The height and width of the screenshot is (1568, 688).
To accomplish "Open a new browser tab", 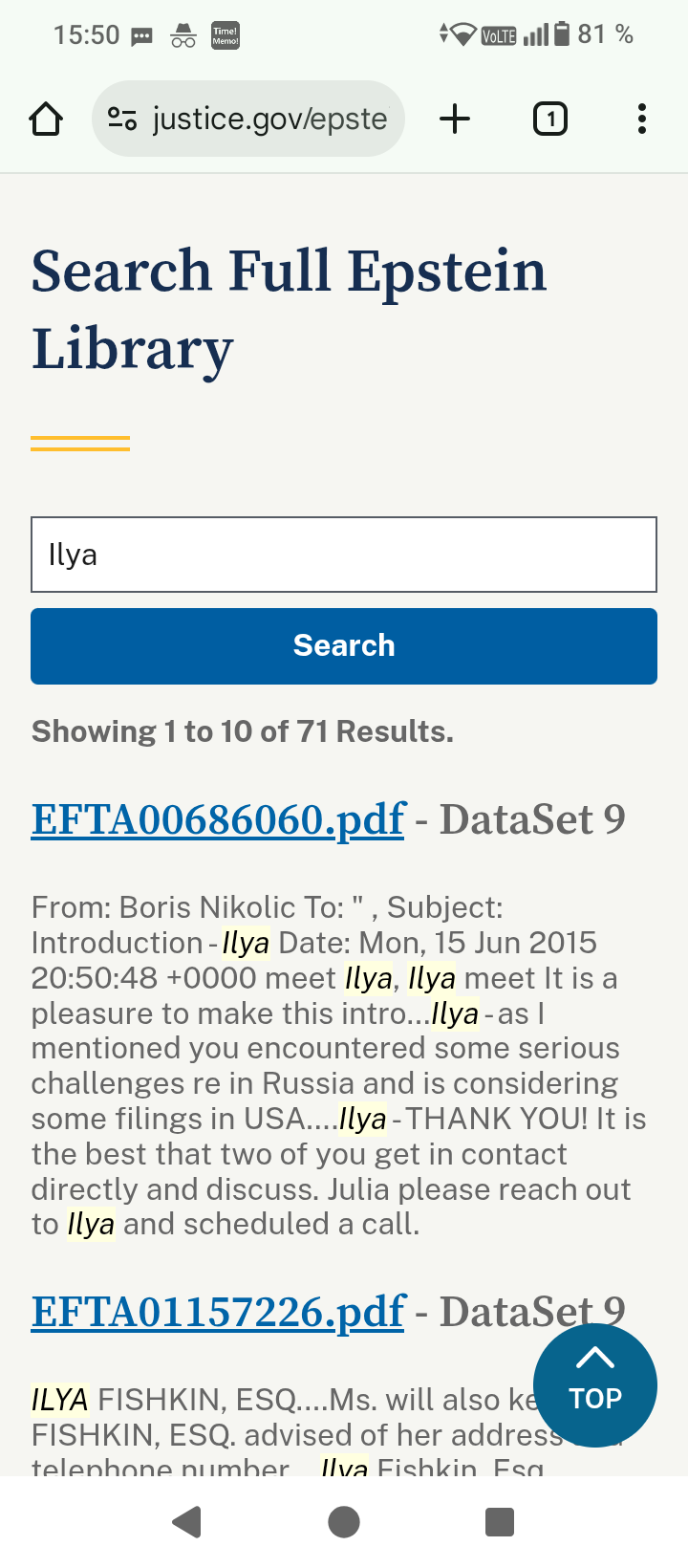I will click(x=455, y=120).
